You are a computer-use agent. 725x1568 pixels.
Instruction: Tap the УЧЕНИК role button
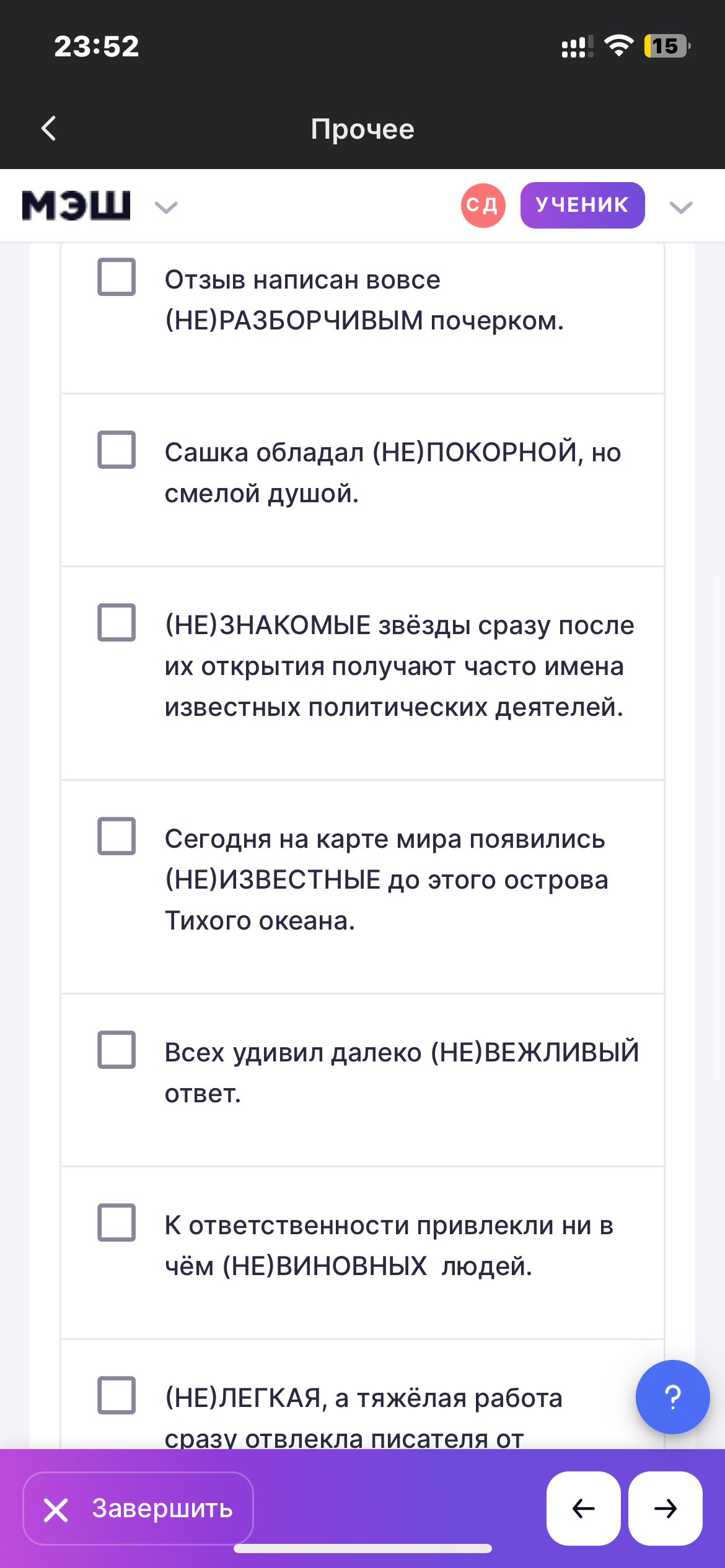[582, 205]
